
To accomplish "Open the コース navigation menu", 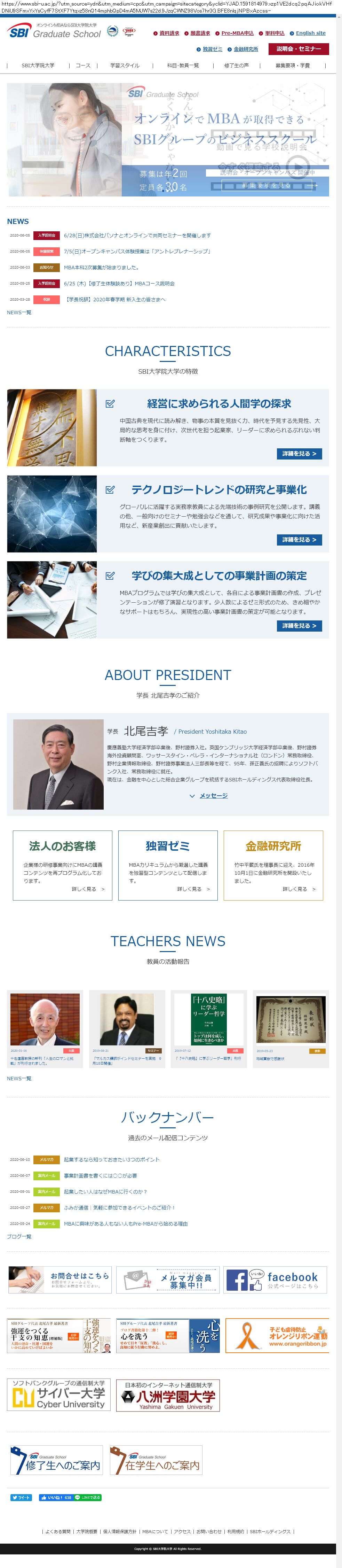I will (x=83, y=66).
